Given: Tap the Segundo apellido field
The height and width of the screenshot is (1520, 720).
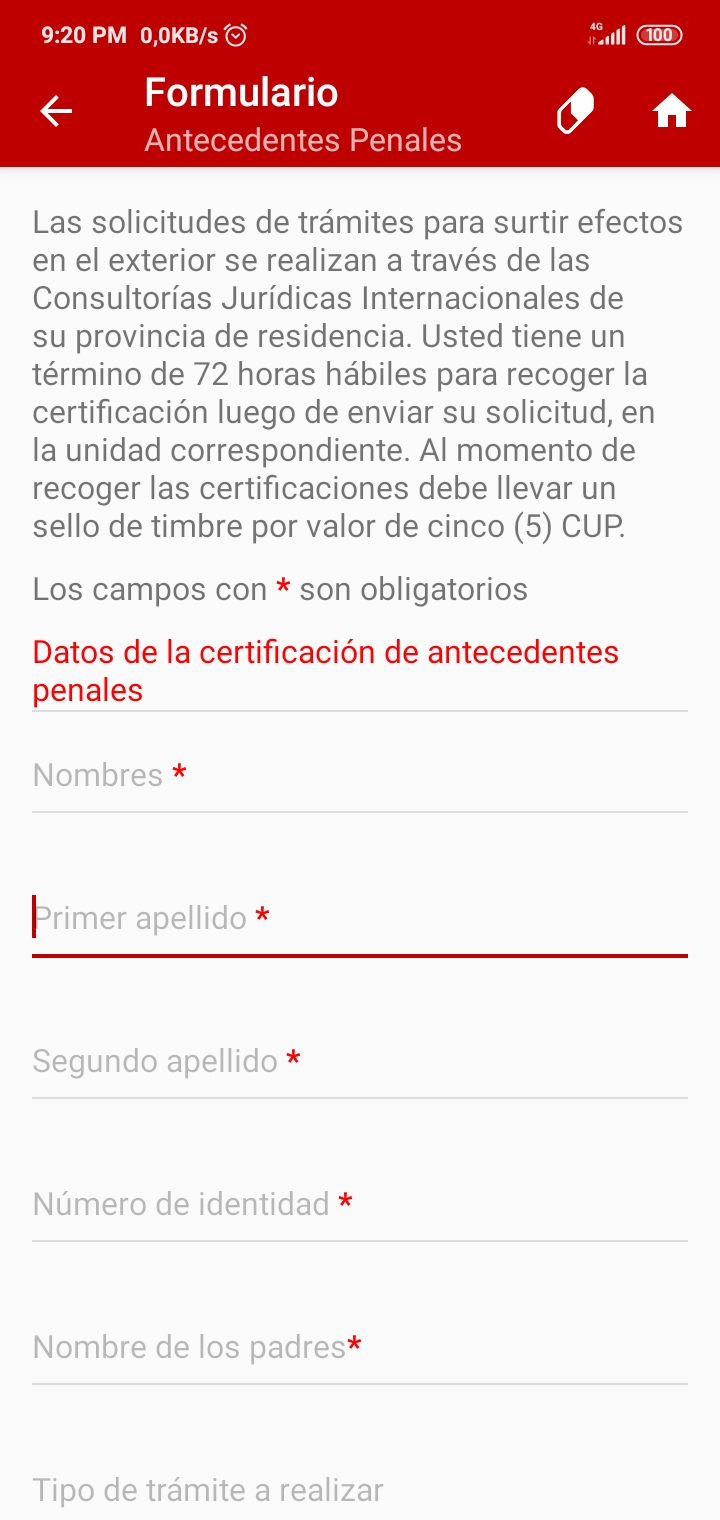Looking at the screenshot, I should pyautogui.click(x=360, y=1062).
